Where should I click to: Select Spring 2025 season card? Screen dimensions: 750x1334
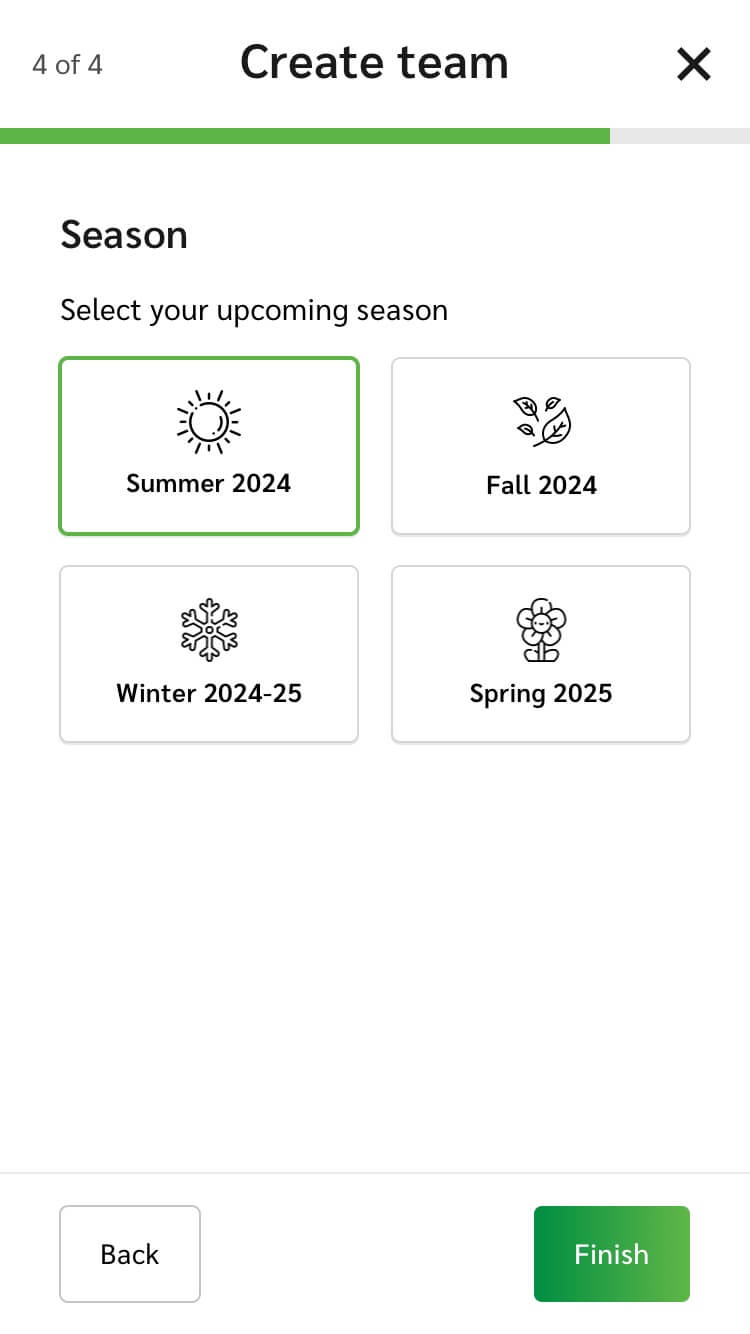tap(541, 654)
